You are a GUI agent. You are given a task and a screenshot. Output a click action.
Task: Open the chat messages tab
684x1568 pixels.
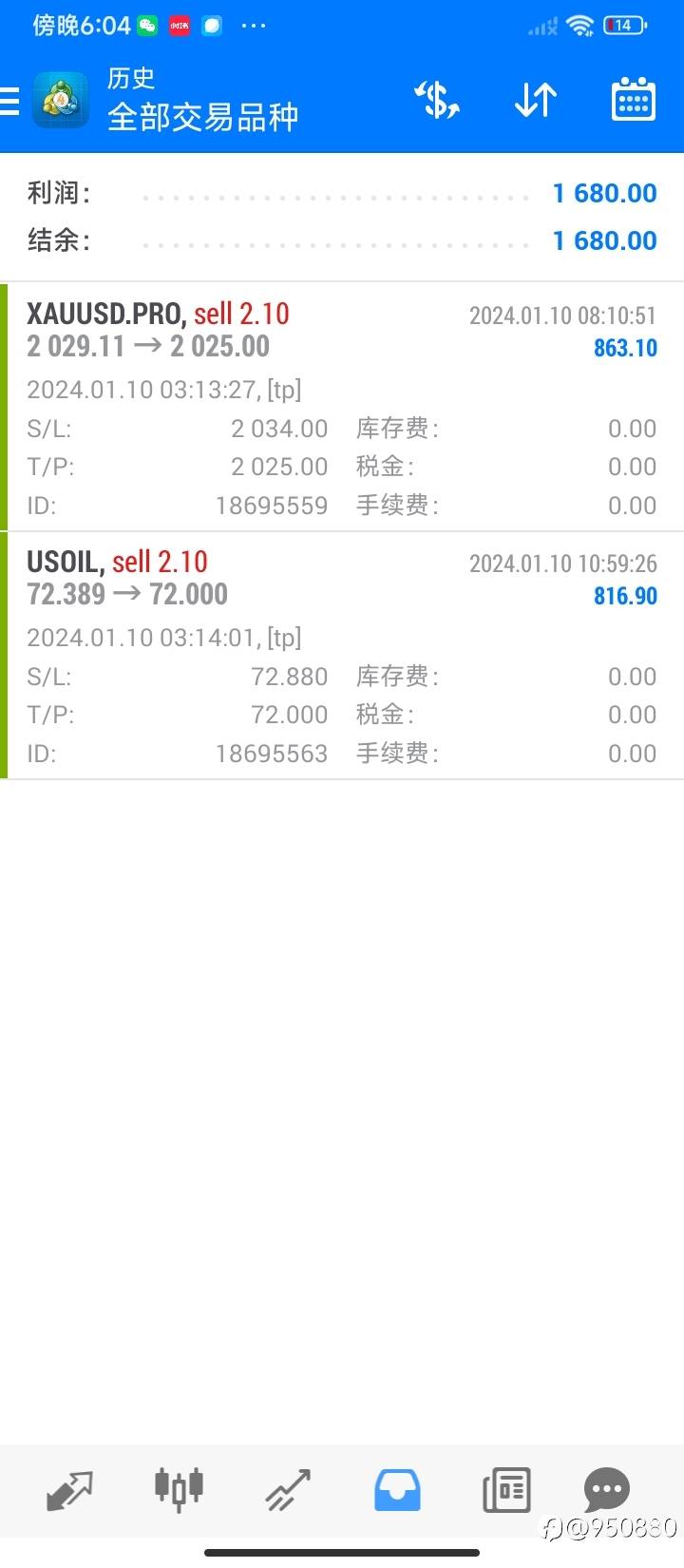click(x=606, y=1489)
